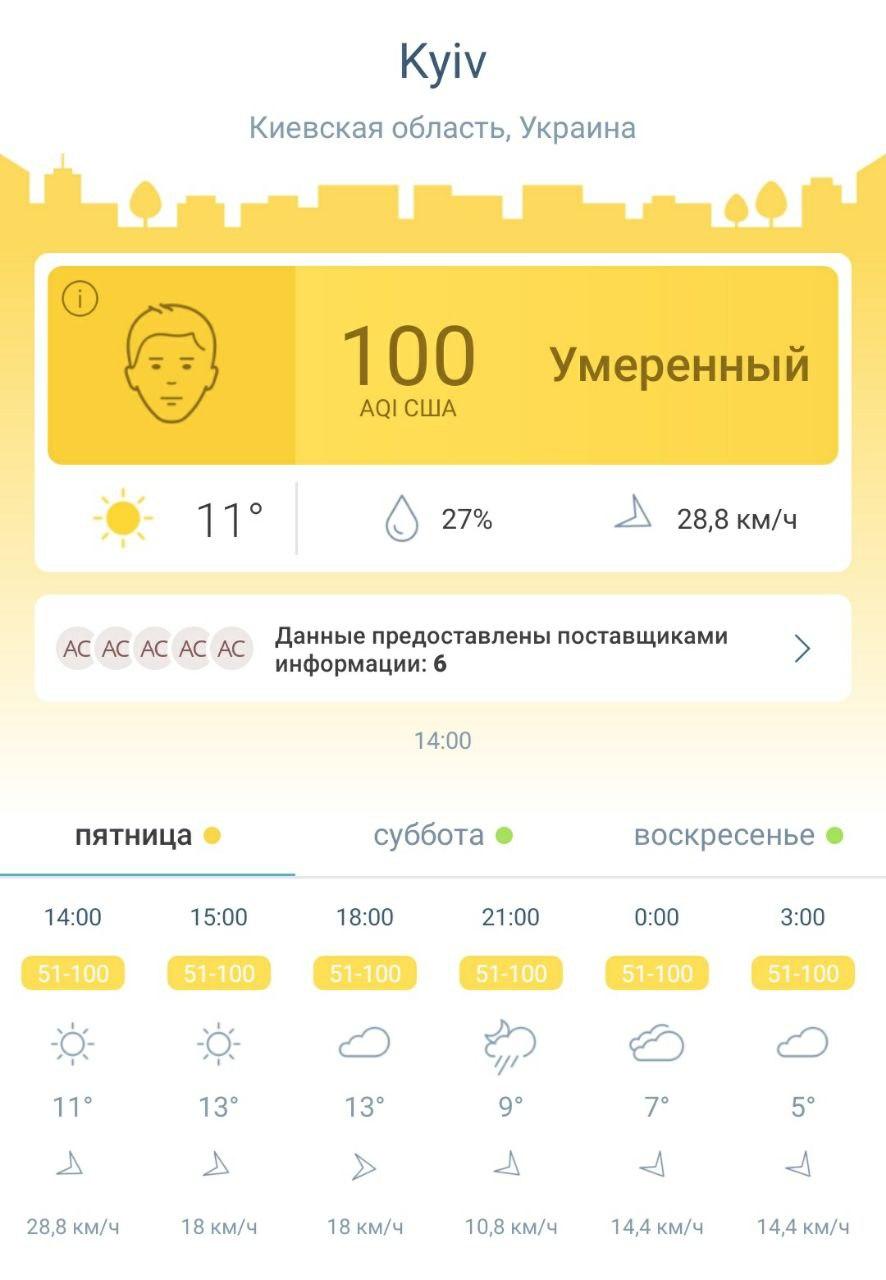This screenshot has width=886, height=1280.
Task: Select the rain shower icon at 21:00
Action: (x=510, y=1043)
